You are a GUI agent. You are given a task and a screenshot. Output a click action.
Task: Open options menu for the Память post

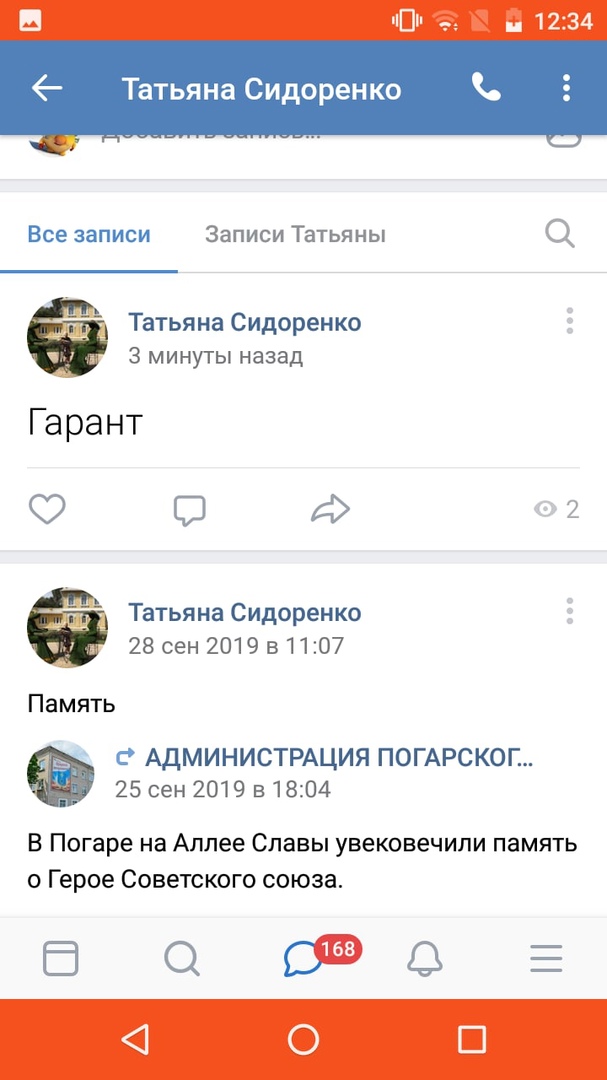[569, 611]
